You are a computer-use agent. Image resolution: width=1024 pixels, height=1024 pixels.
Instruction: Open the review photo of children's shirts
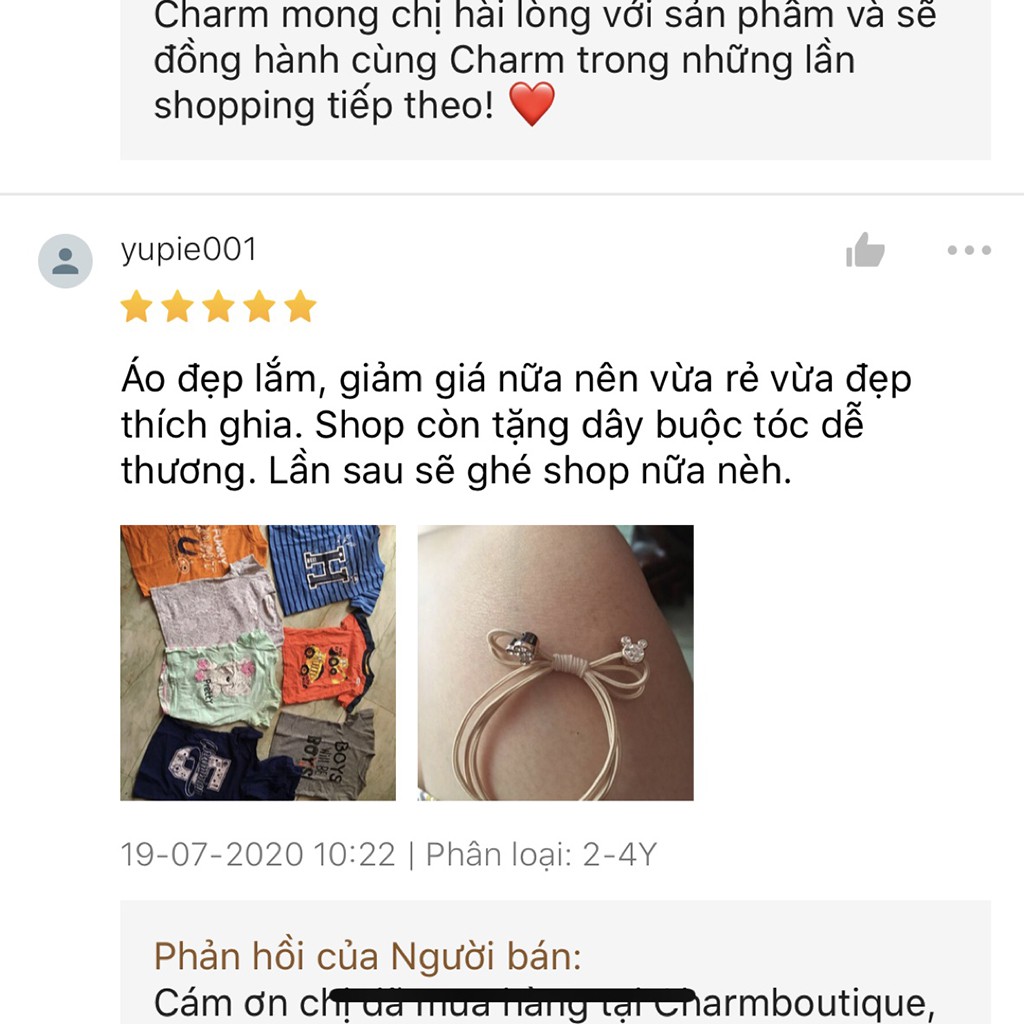[x=258, y=662]
